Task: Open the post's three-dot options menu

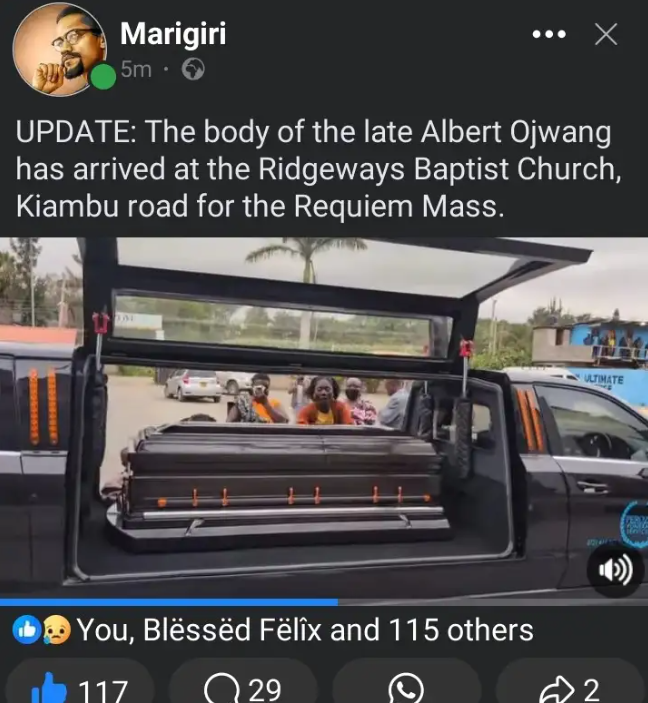Action: pyautogui.click(x=549, y=35)
